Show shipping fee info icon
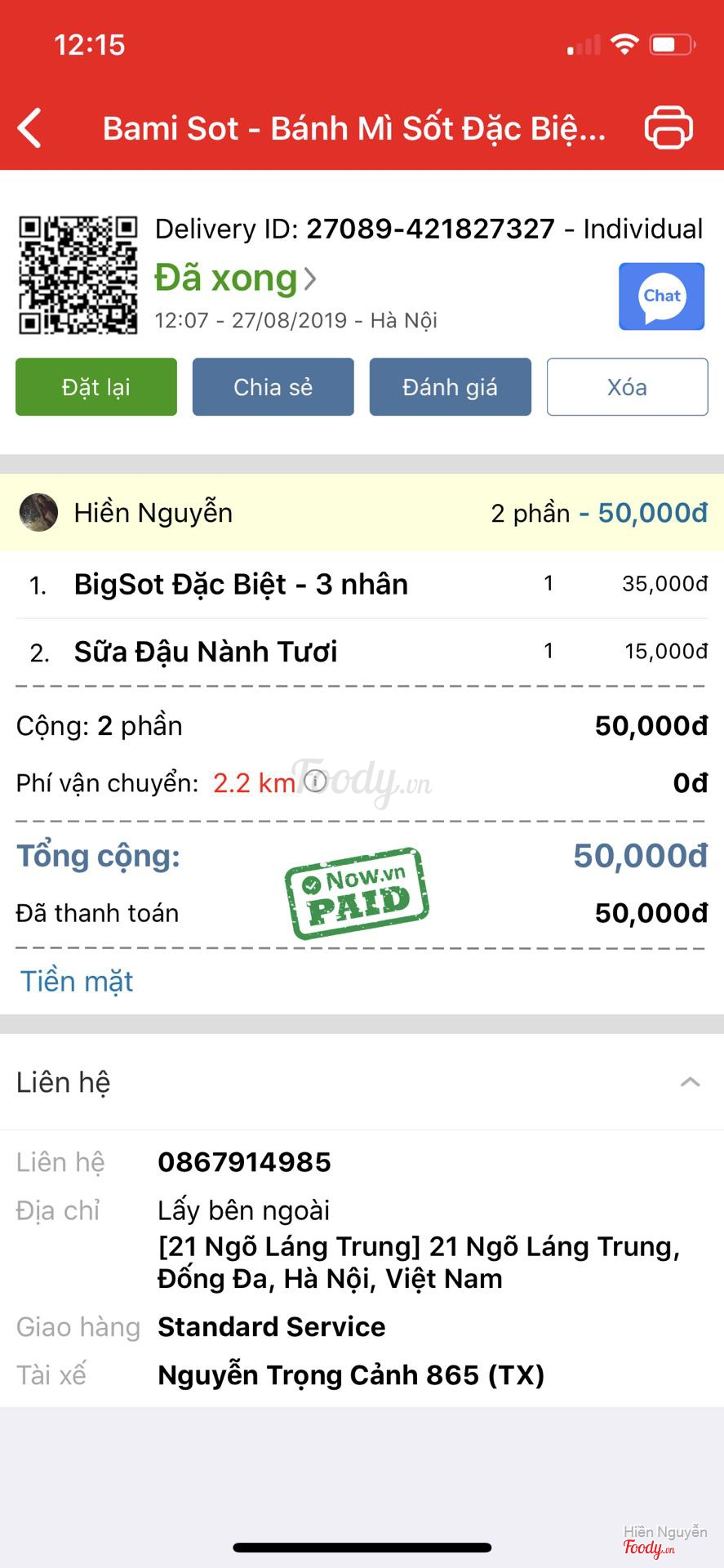Image resolution: width=724 pixels, height=1568 pixels. coord(316,782)
